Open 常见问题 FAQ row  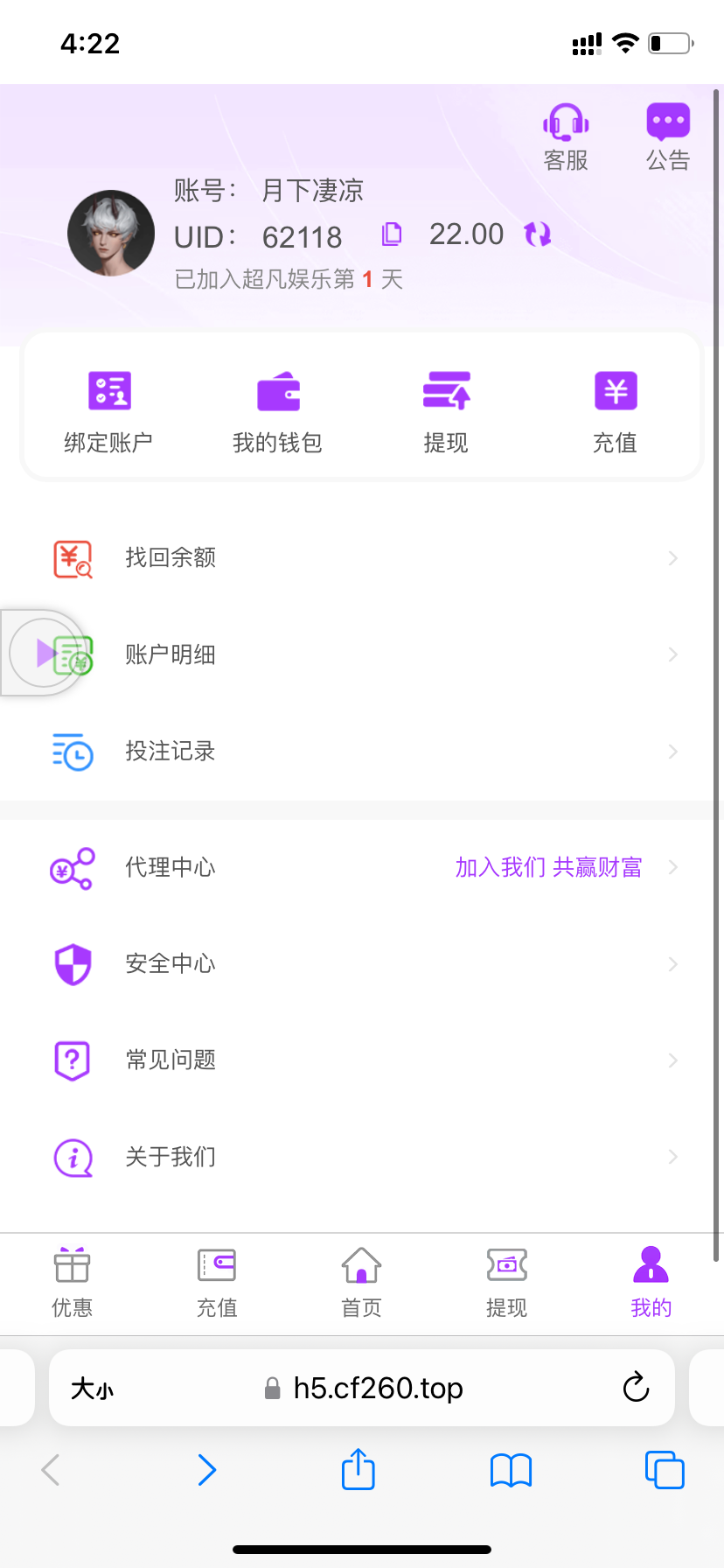[362, 1060]
